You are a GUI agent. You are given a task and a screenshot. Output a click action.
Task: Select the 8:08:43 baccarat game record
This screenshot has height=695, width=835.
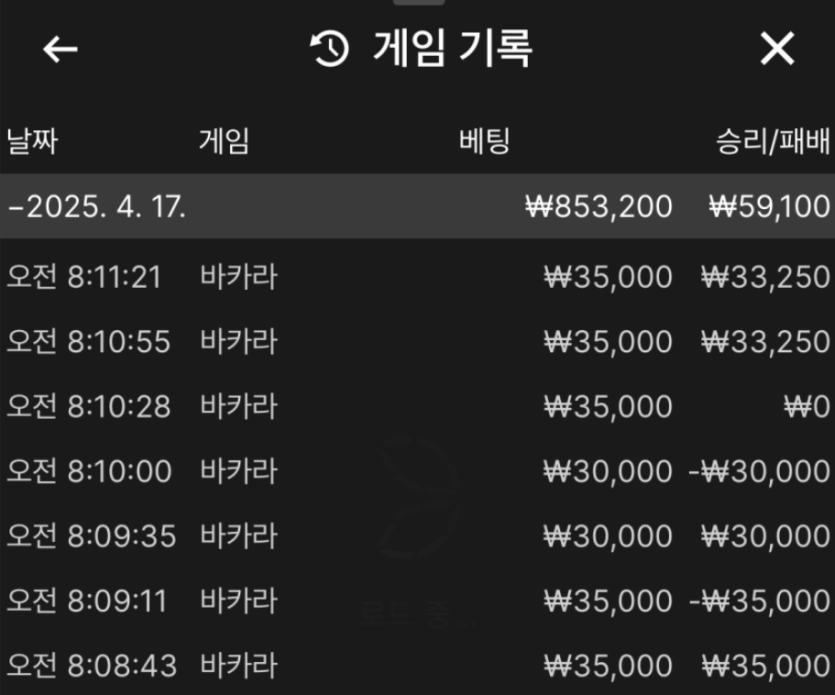pyautogui.click(x=417, y=665)
